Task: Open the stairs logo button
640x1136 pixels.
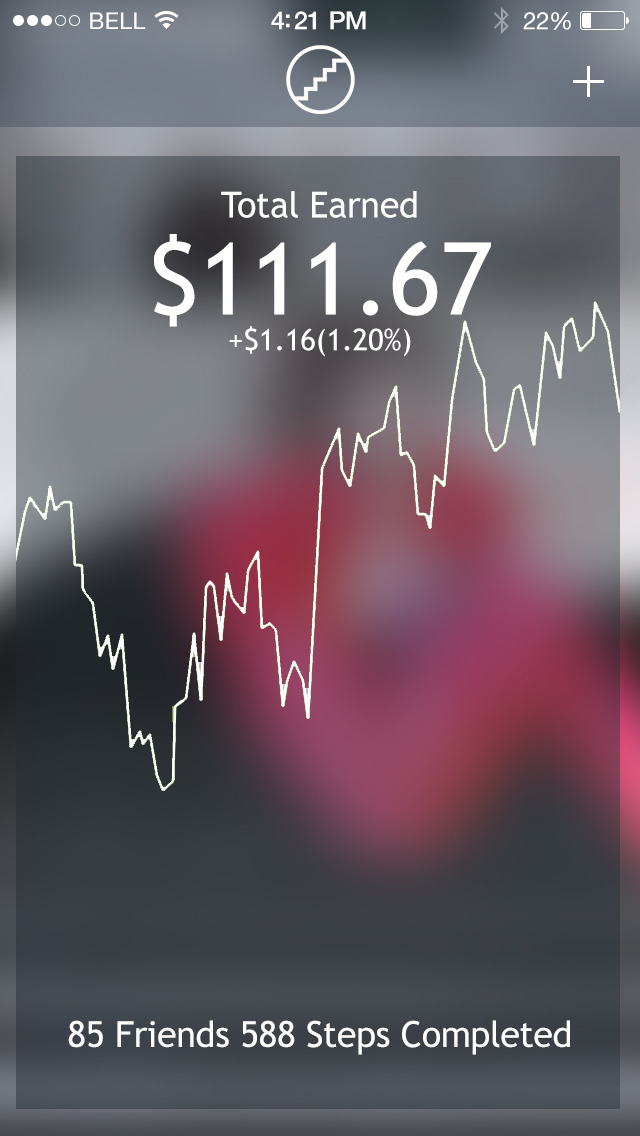Action: point(321,81)
